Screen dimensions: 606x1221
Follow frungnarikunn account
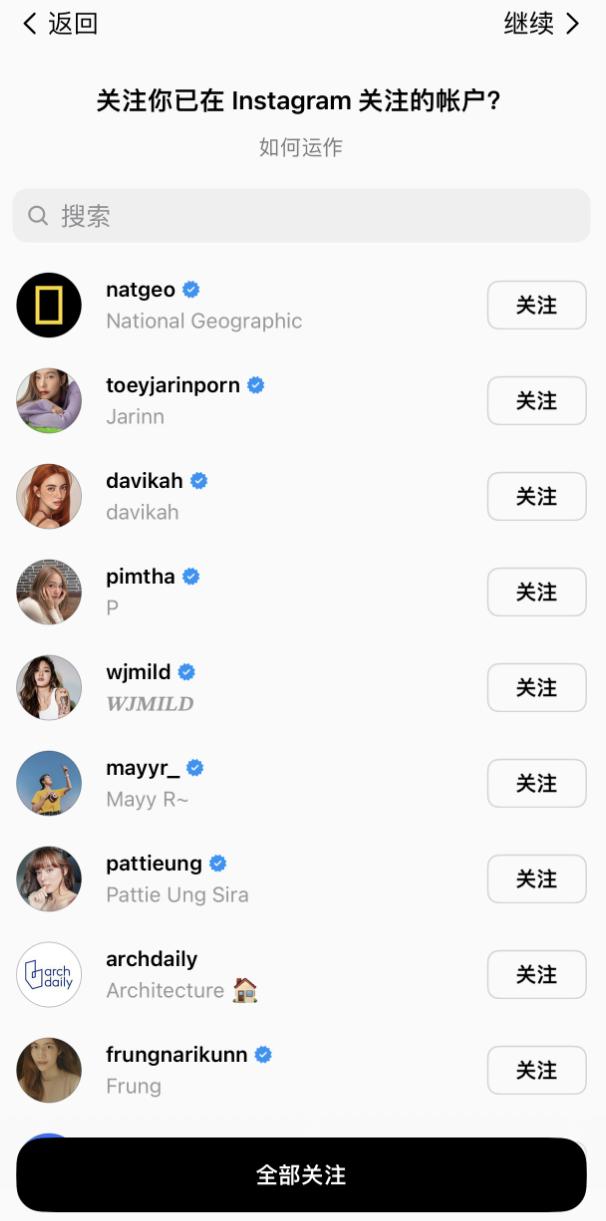tap(536, 1070)
